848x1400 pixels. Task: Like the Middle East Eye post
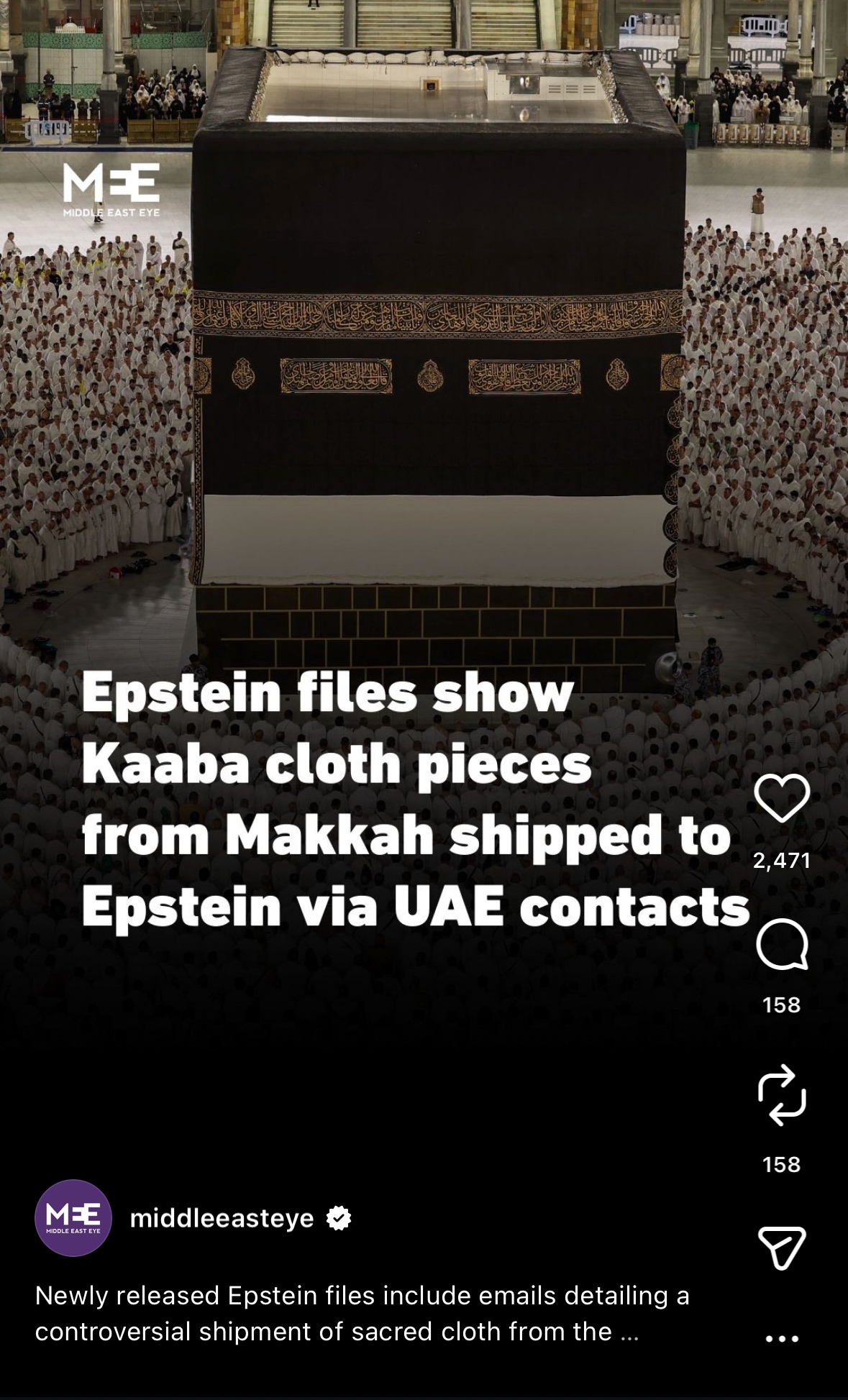click(782, 798)
